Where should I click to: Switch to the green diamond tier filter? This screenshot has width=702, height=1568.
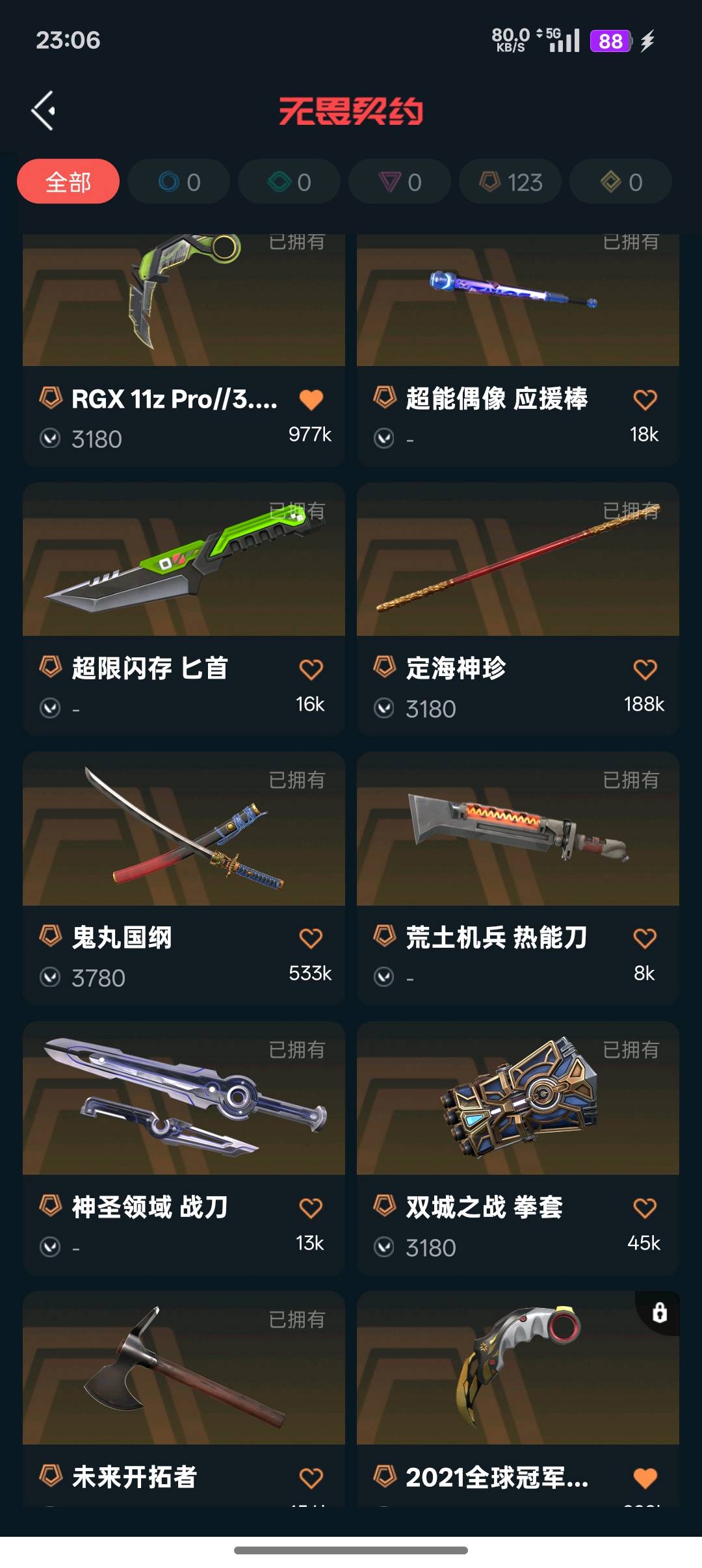point(289,182)
